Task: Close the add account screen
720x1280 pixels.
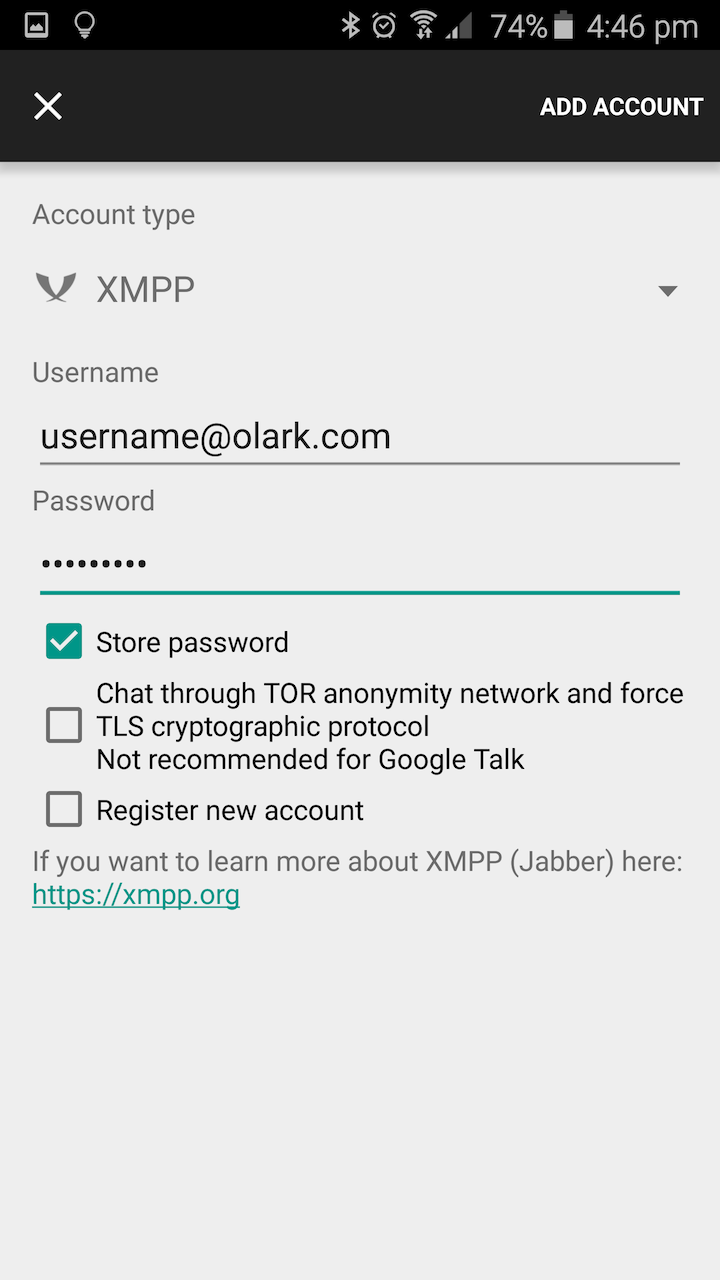Action: click(x=48, y=106)
